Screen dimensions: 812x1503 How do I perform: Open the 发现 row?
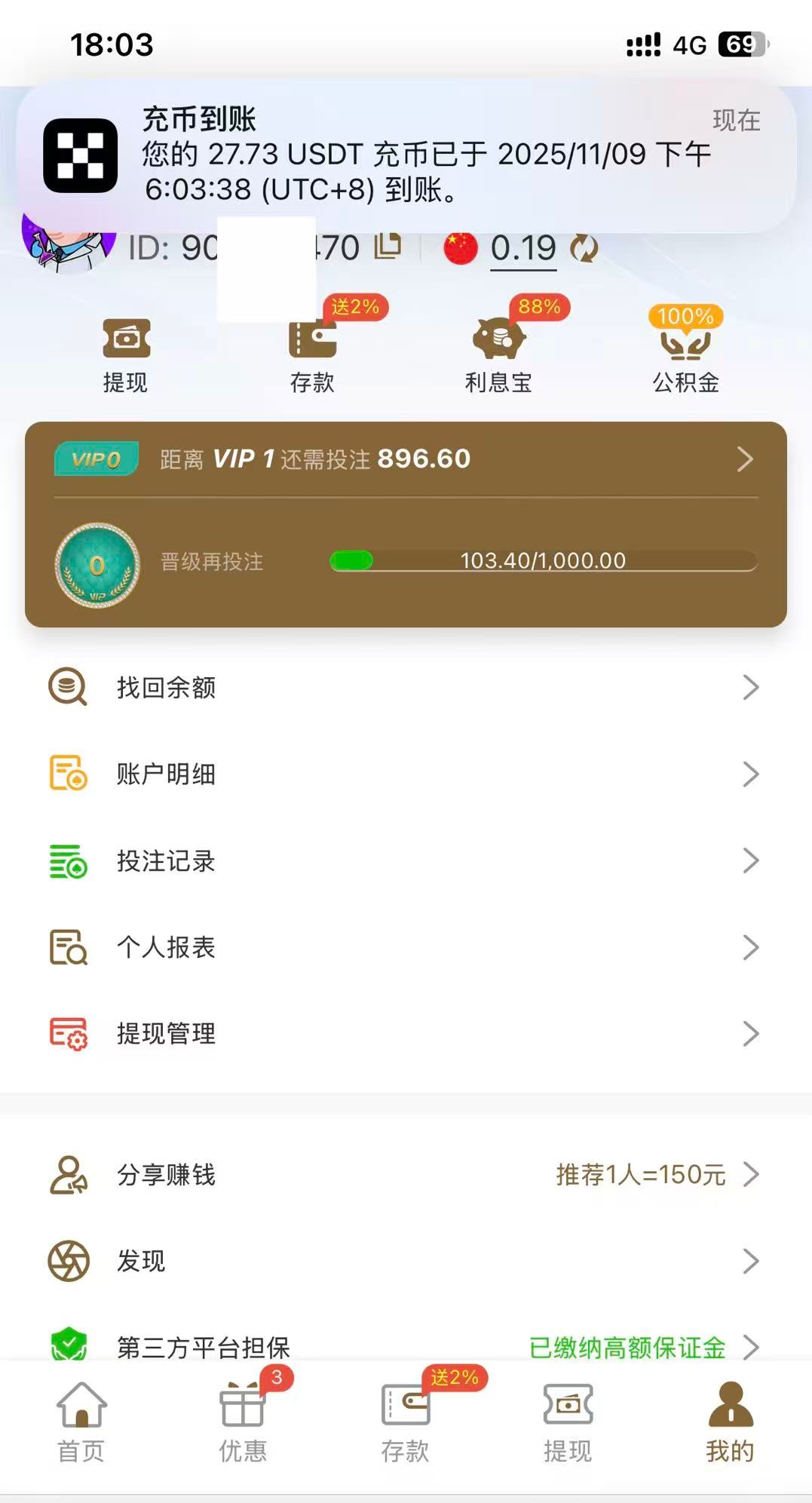click(x=406, y=1261)
